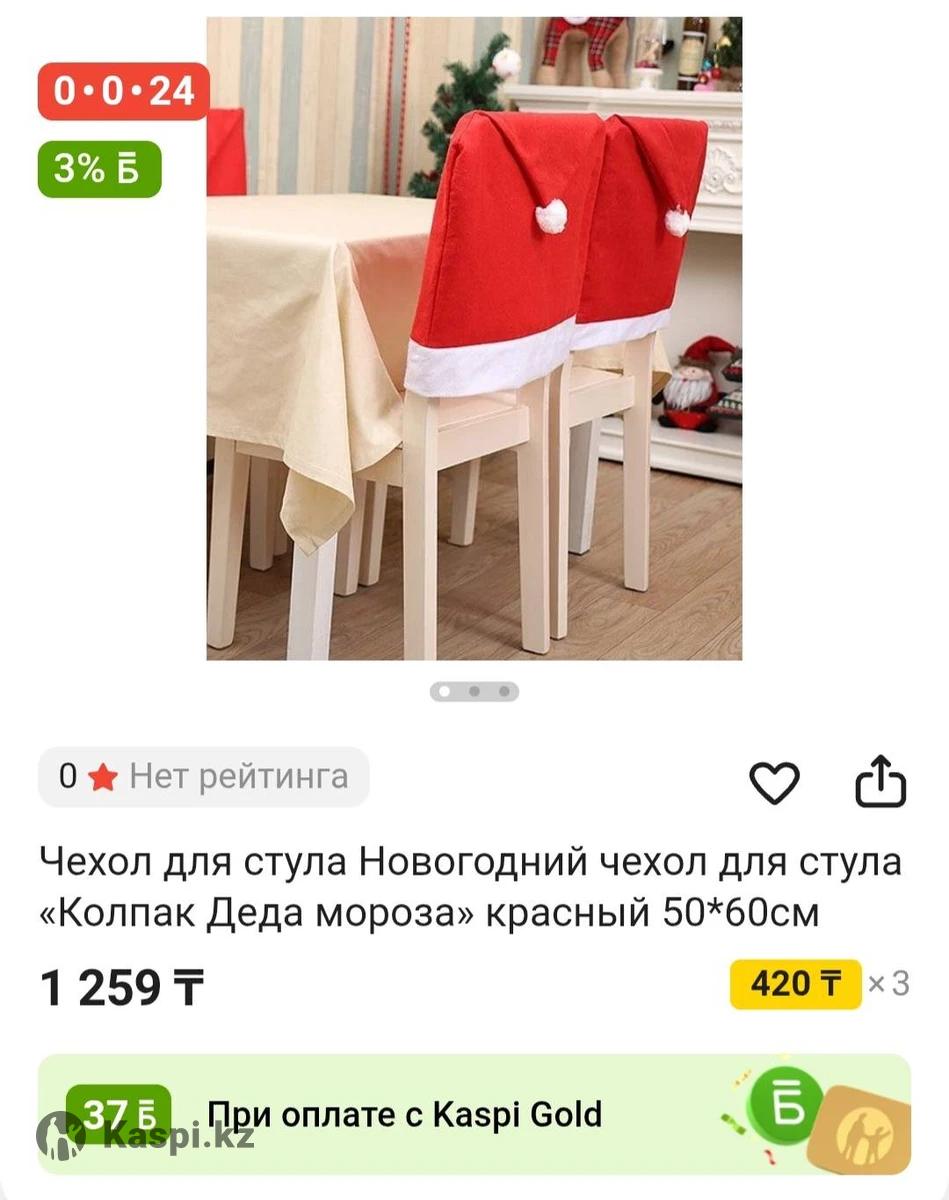Share this product listing
Viewport: 949px width, 1200px height.
(881, 781)
